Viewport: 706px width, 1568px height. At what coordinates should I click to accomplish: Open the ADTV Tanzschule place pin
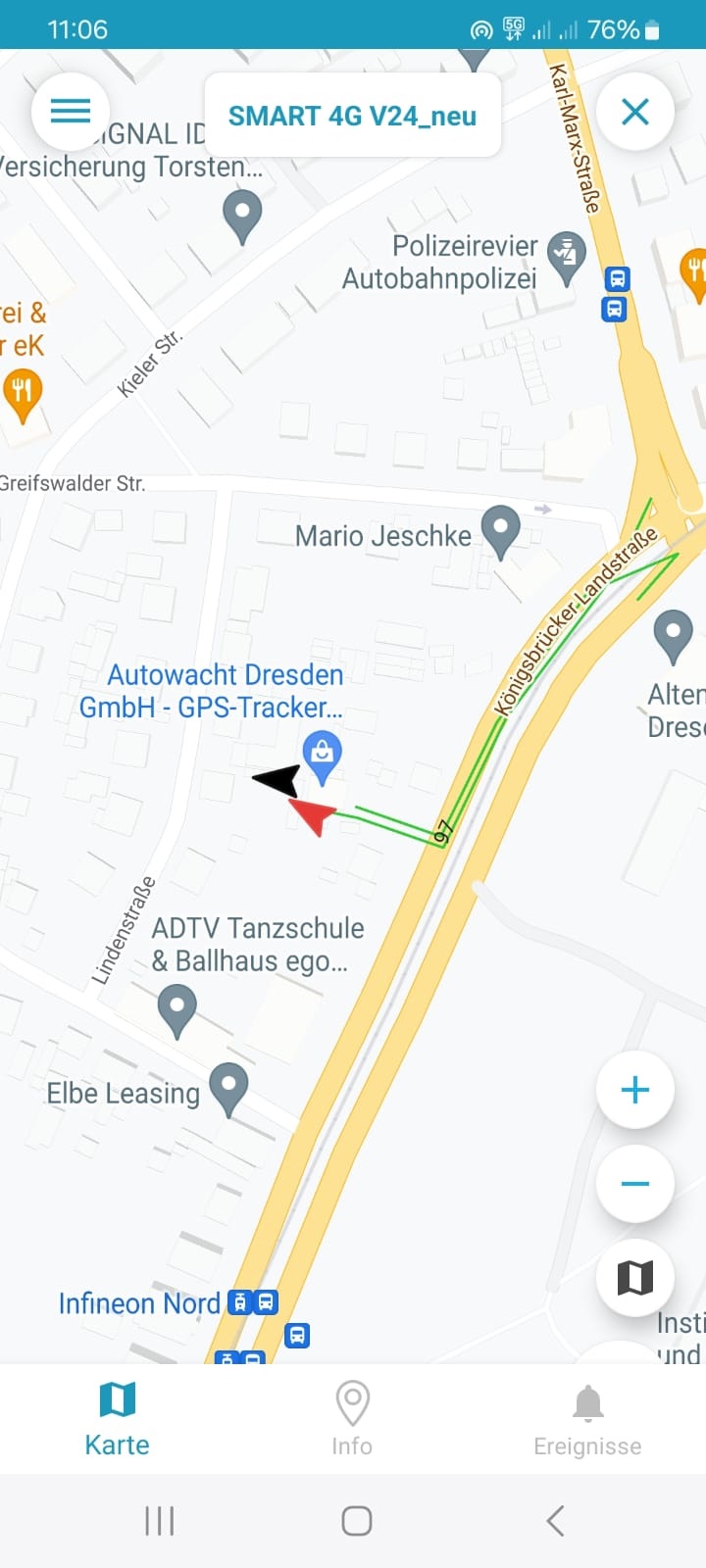(x=177, y=1008)
